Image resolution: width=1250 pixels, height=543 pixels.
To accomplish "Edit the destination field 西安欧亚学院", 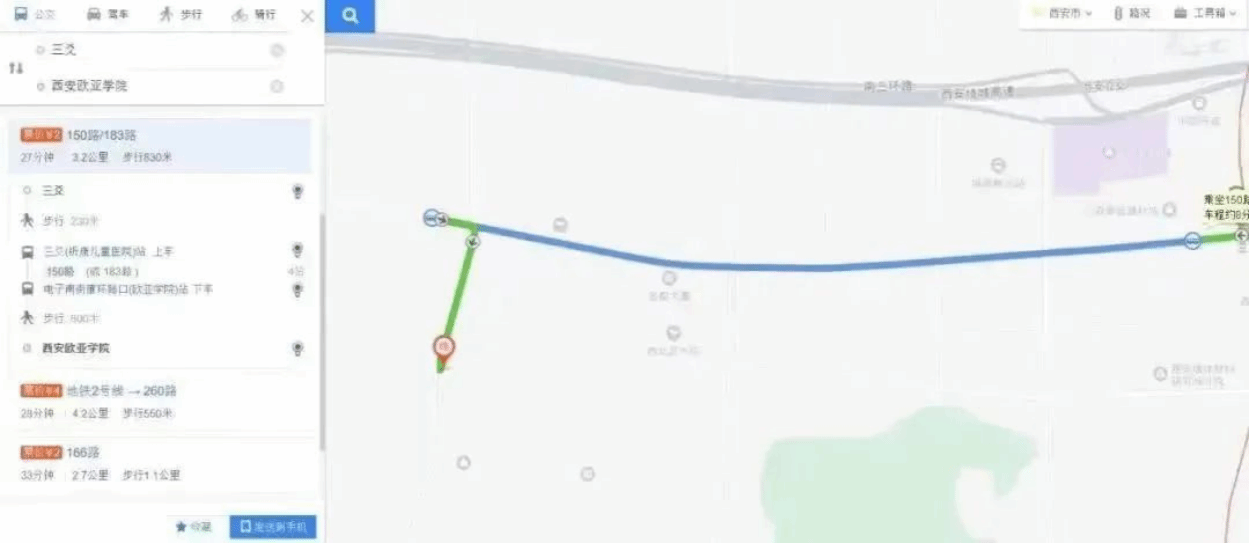I will pyautogui.click(x=150, y=86).
